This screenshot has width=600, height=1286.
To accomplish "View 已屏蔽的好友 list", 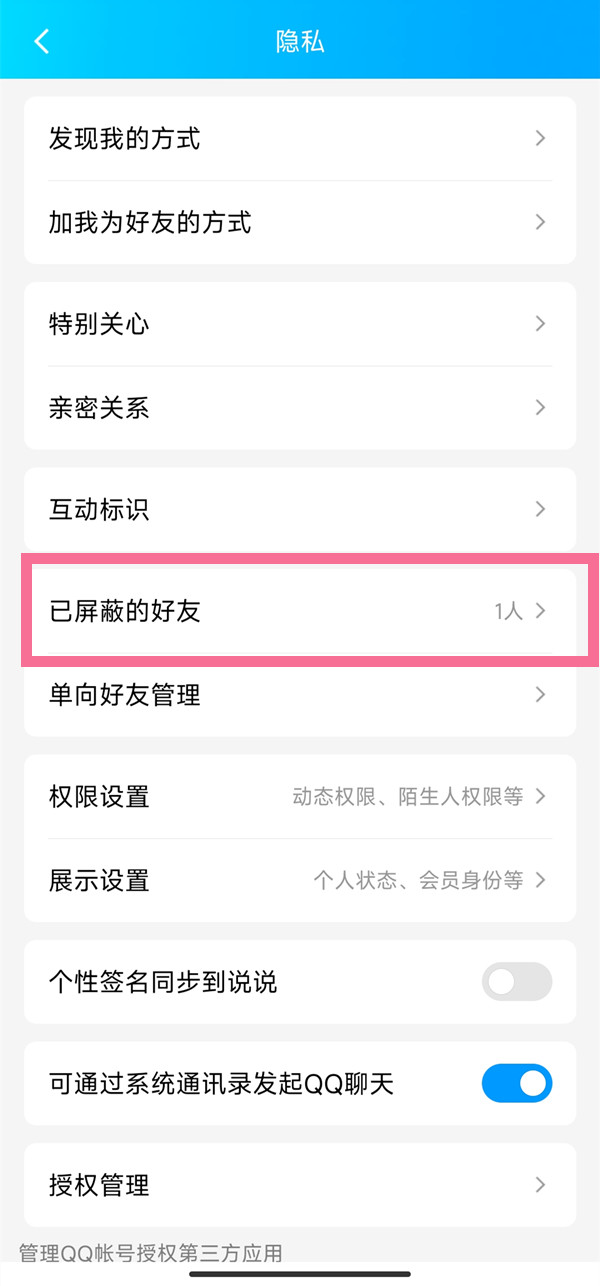I will (300, 611).
